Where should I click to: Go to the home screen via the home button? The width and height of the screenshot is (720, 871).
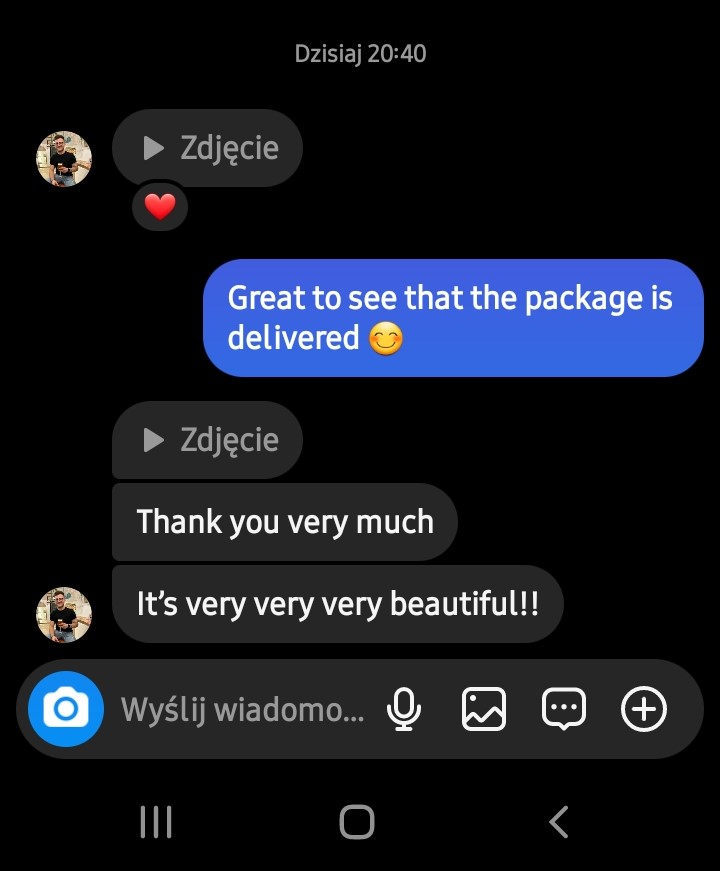tap(357, 822)
